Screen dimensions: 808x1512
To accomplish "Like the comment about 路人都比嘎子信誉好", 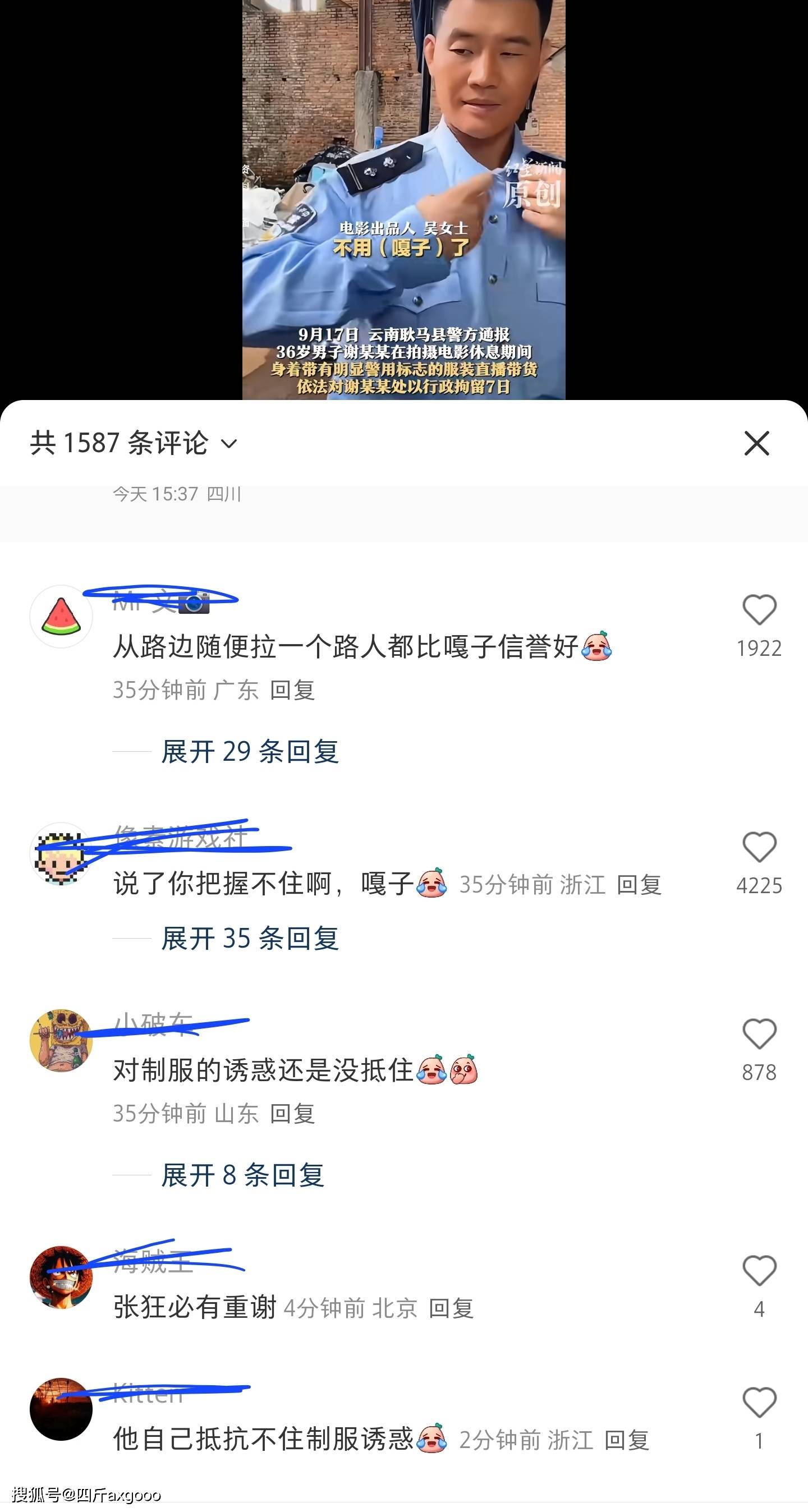I will click(x=759, y=610).
